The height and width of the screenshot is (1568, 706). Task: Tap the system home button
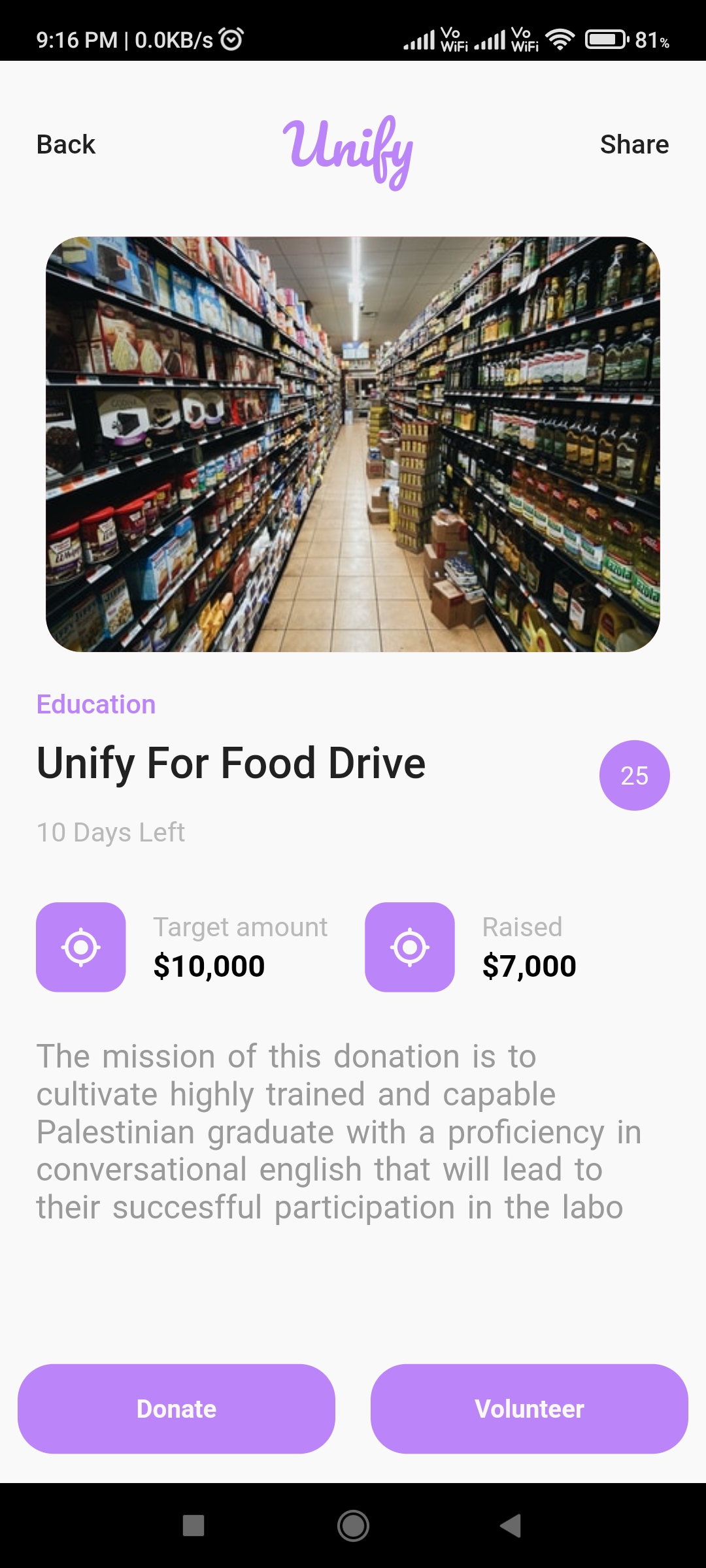(x=353, y=1526)
